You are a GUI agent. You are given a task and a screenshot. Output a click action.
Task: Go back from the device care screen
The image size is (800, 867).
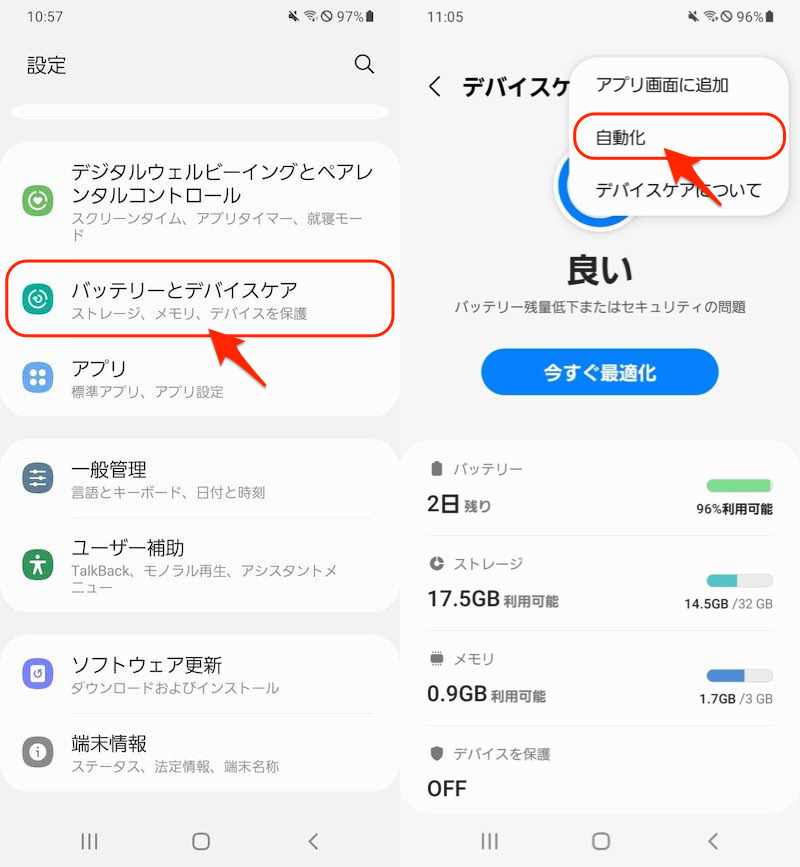coord(434,87)
